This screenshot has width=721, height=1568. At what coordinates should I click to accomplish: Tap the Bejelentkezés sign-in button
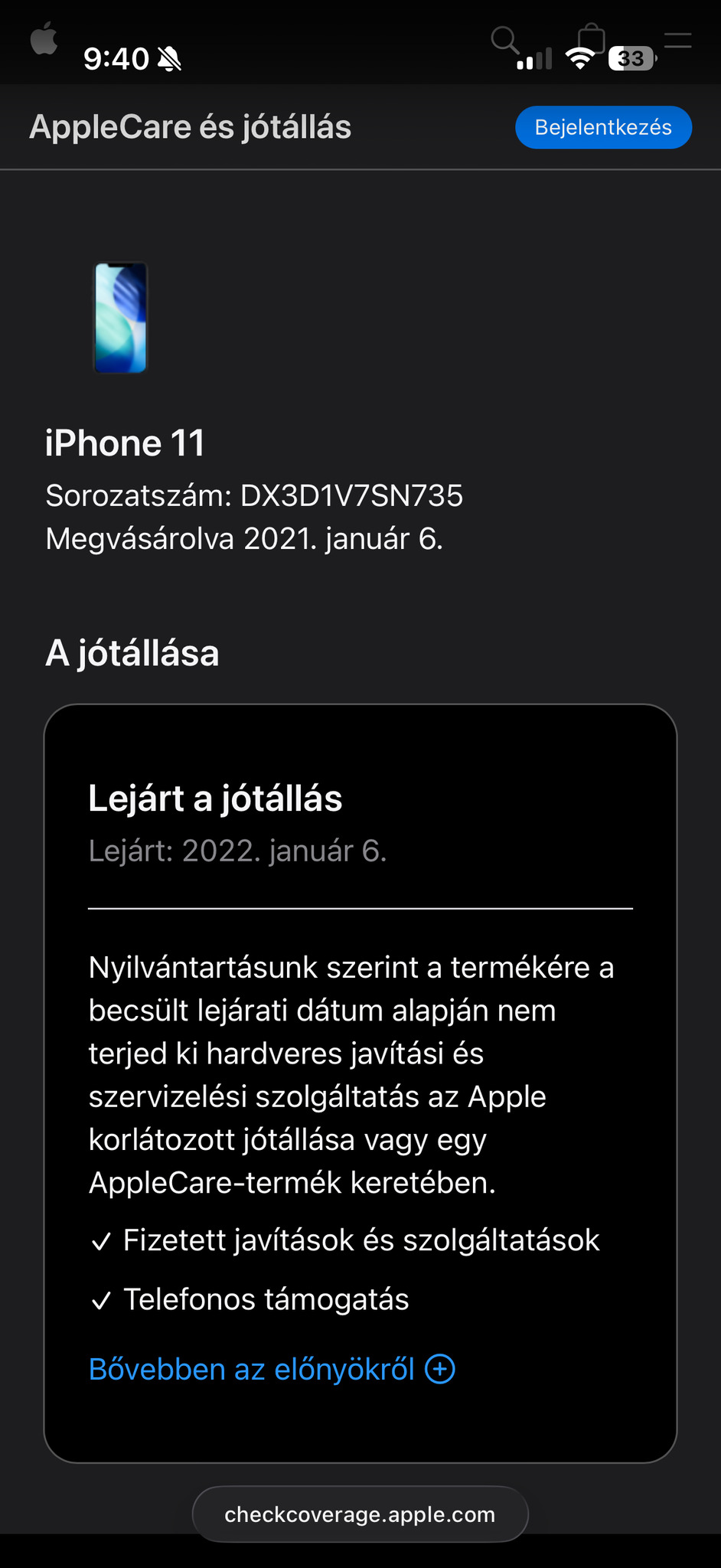(x=603, y=127)
